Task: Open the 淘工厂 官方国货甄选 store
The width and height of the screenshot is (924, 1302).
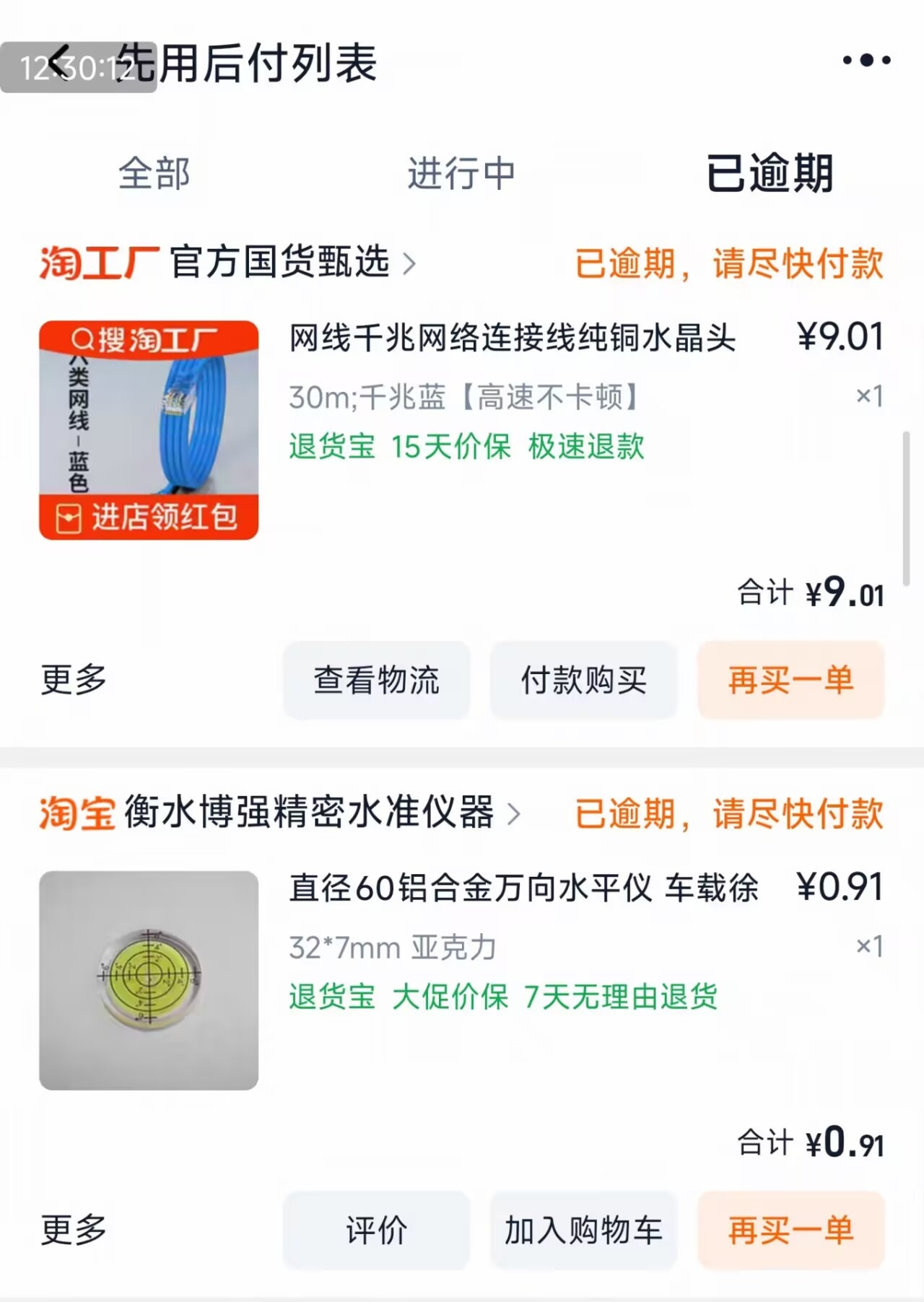Action: pos(228,263)
